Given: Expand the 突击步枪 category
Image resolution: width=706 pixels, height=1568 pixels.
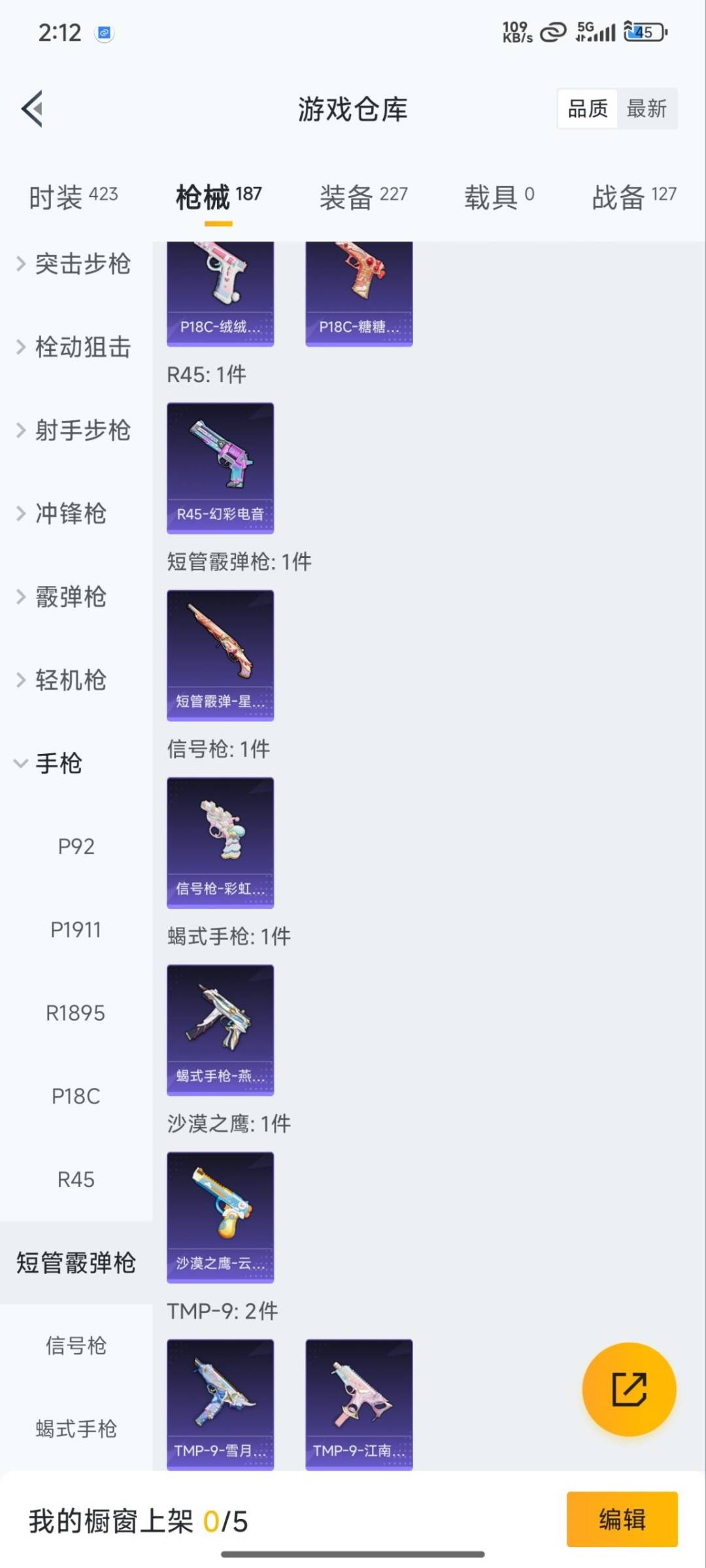Looking at the screenshot, I should pos(73,264).
